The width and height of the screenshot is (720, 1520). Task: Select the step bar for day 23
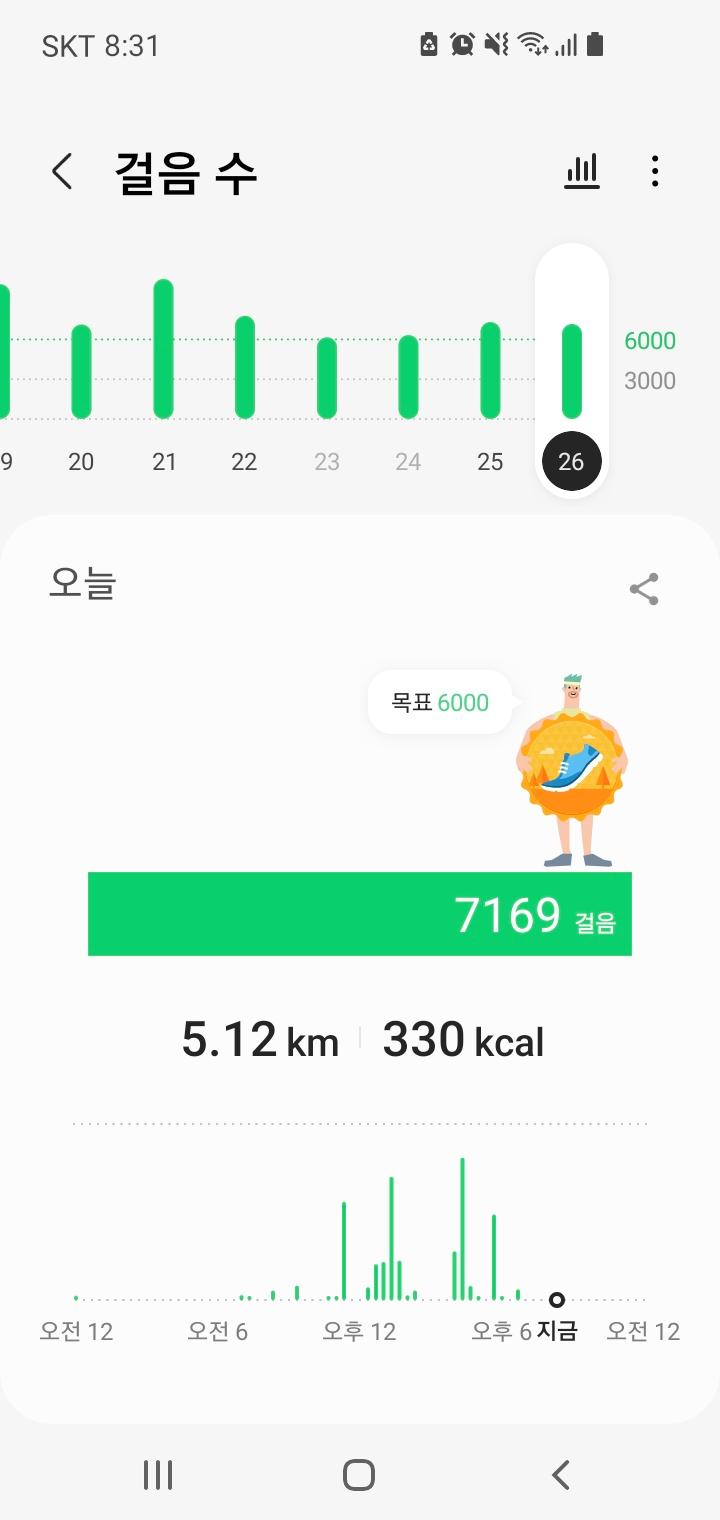(327, 378)
